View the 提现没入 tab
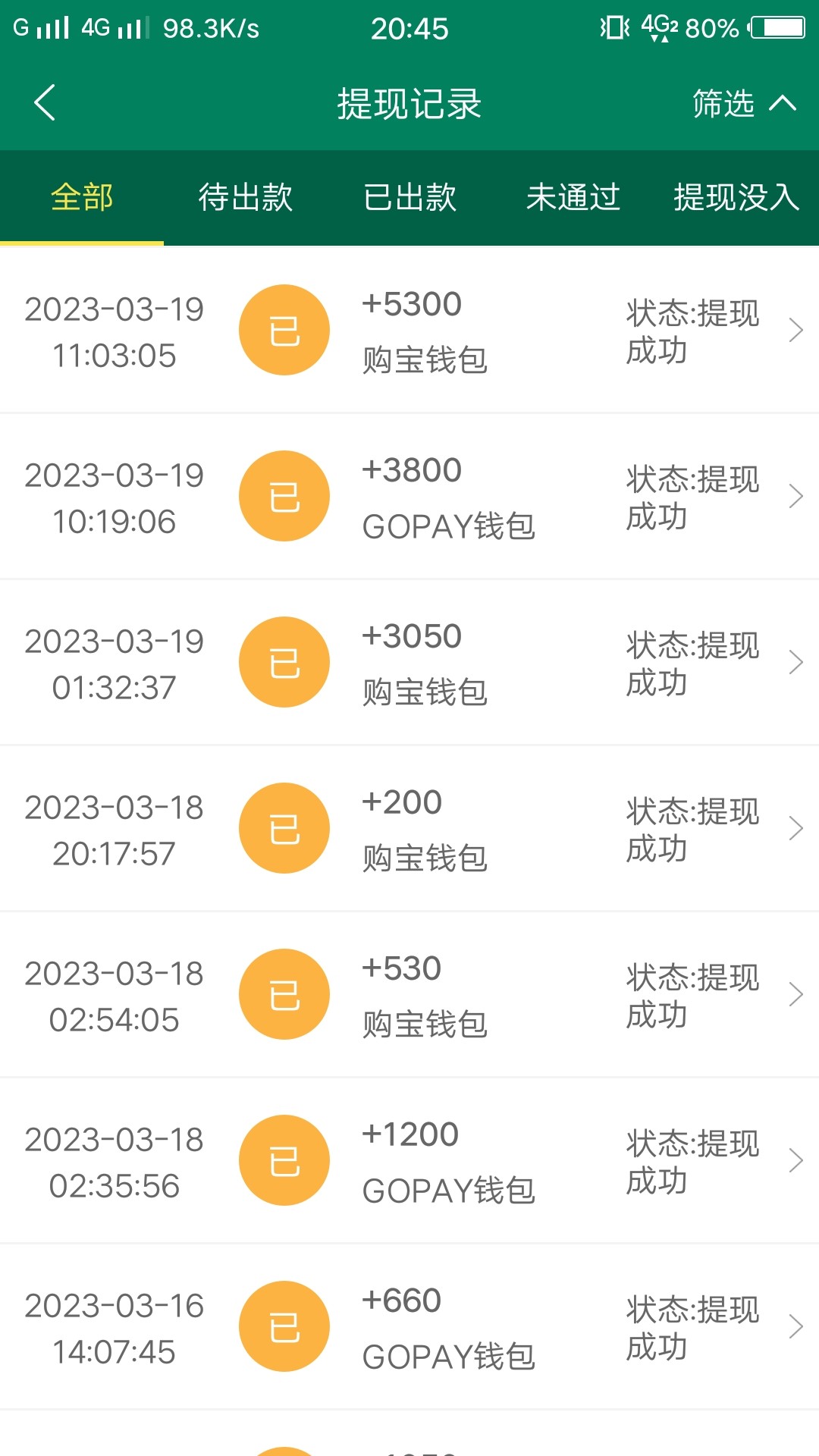Image resolution: width=819 pixels, height=1456 pixels. click(x=736, y=197)
